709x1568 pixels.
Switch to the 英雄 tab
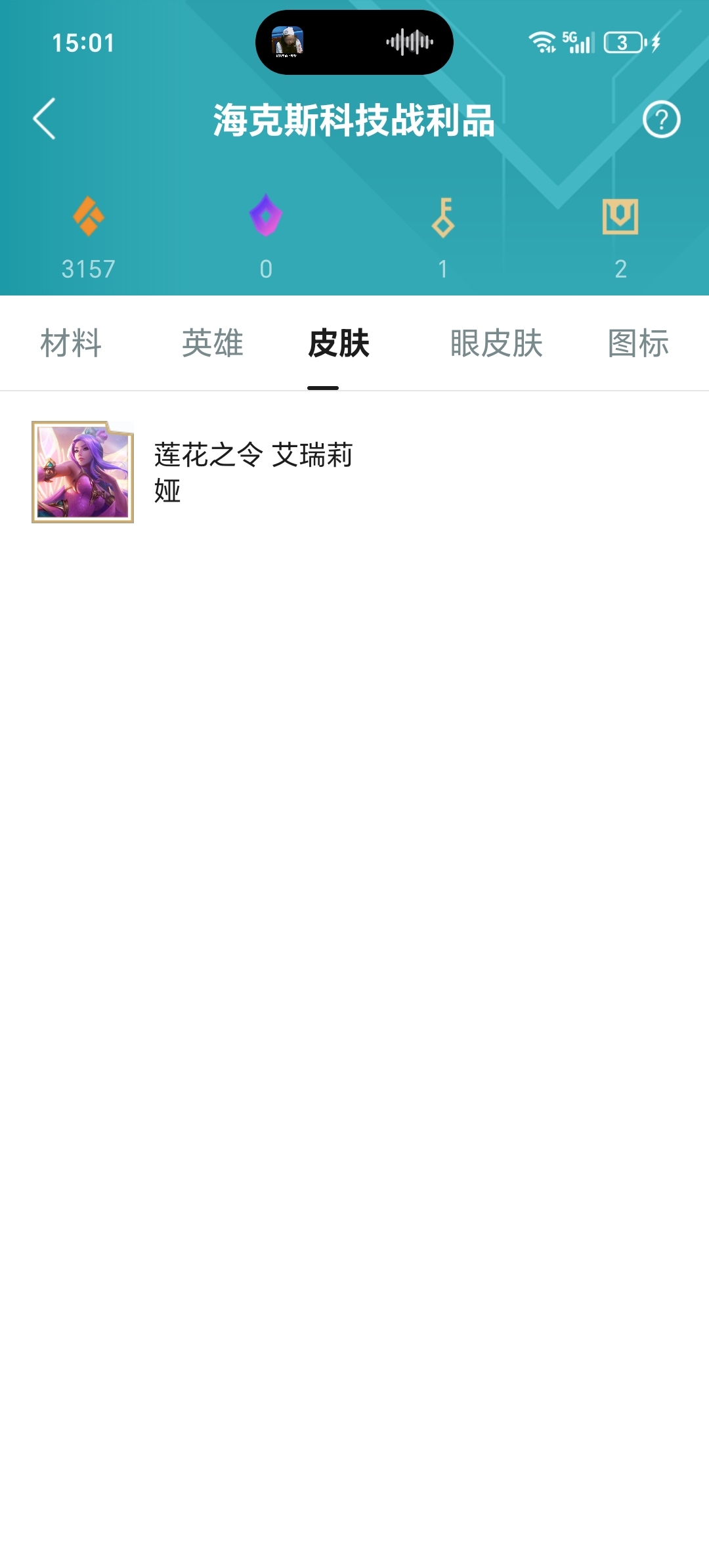[213, 343]
